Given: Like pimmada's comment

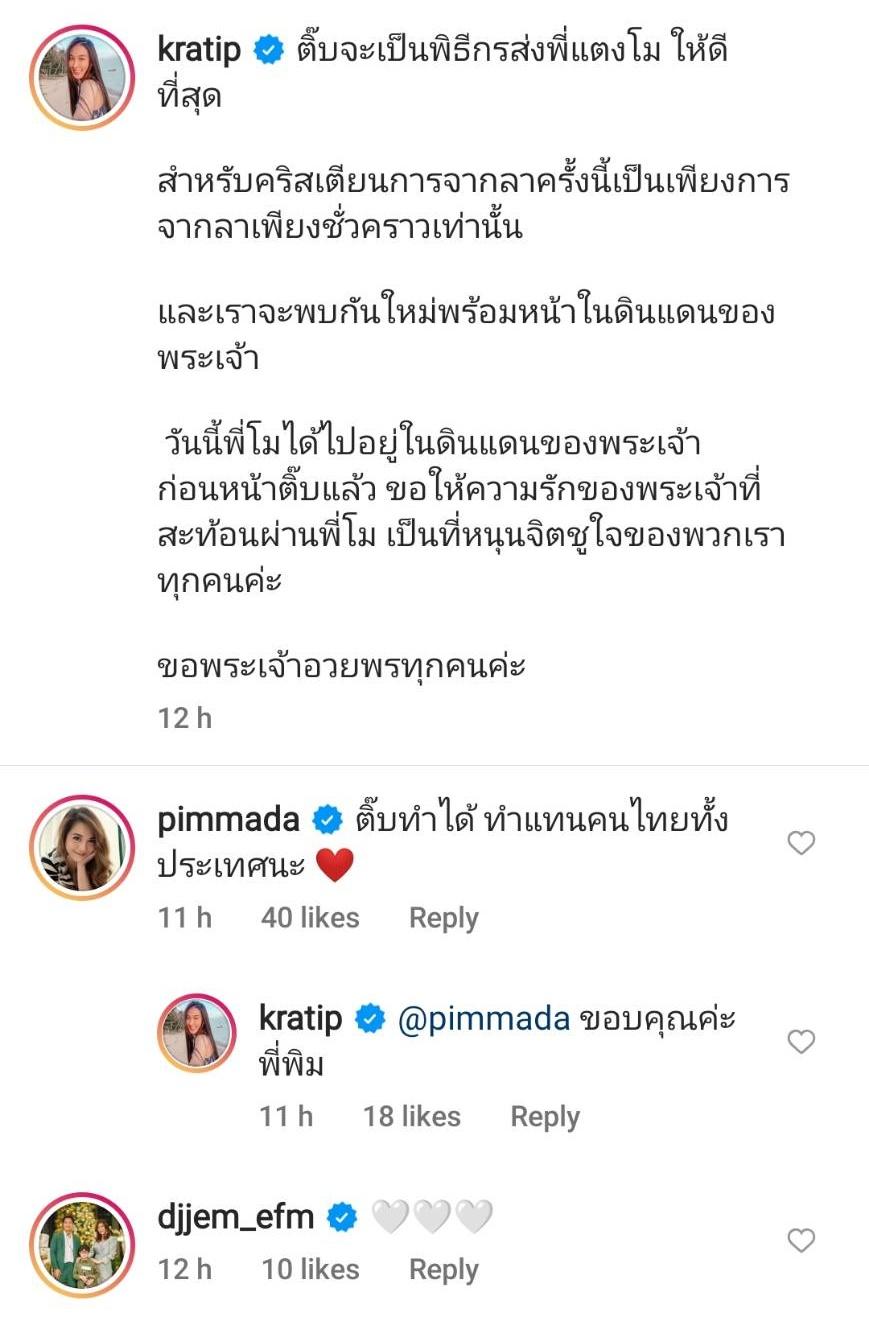Looking at the screenshot, I should (801, 843).
